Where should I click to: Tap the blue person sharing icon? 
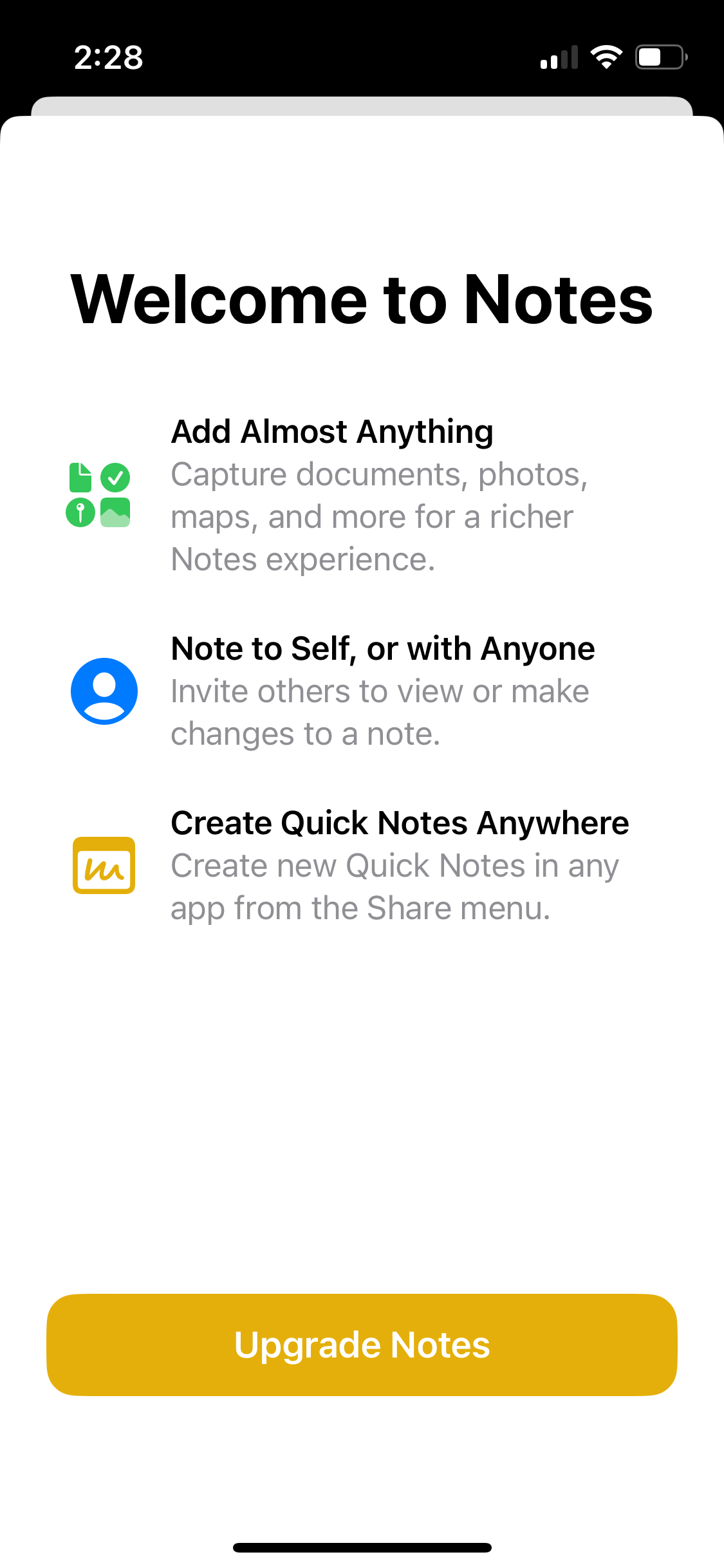[104, 691]
